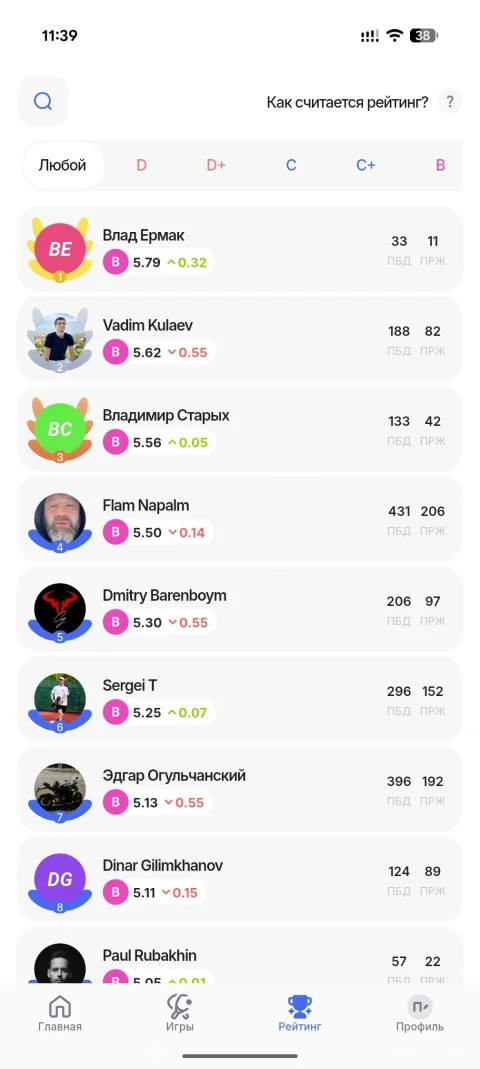Switch to the C+ level filter
The width and height of the screenshot is (480, 1069).
366,165
